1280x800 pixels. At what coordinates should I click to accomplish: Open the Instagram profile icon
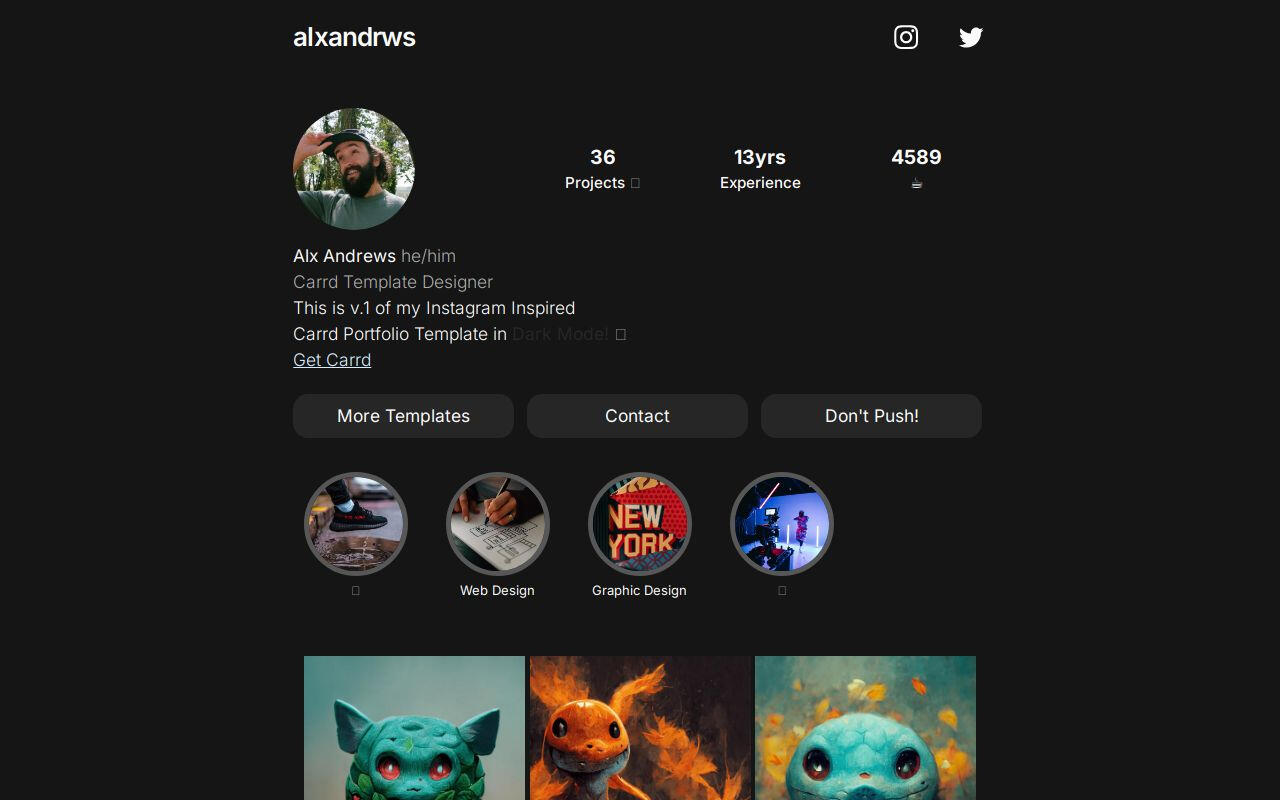pyautogui.click(x=906, y=37)
